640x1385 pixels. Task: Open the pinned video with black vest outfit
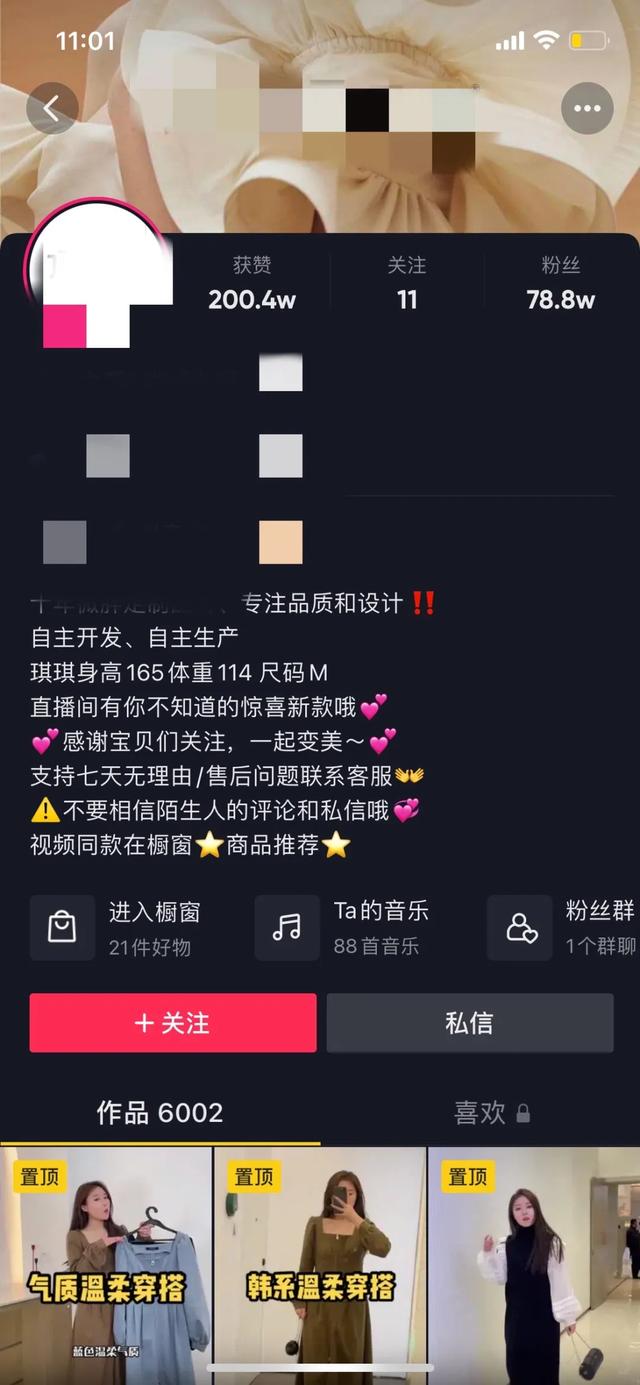[534, 1265]
